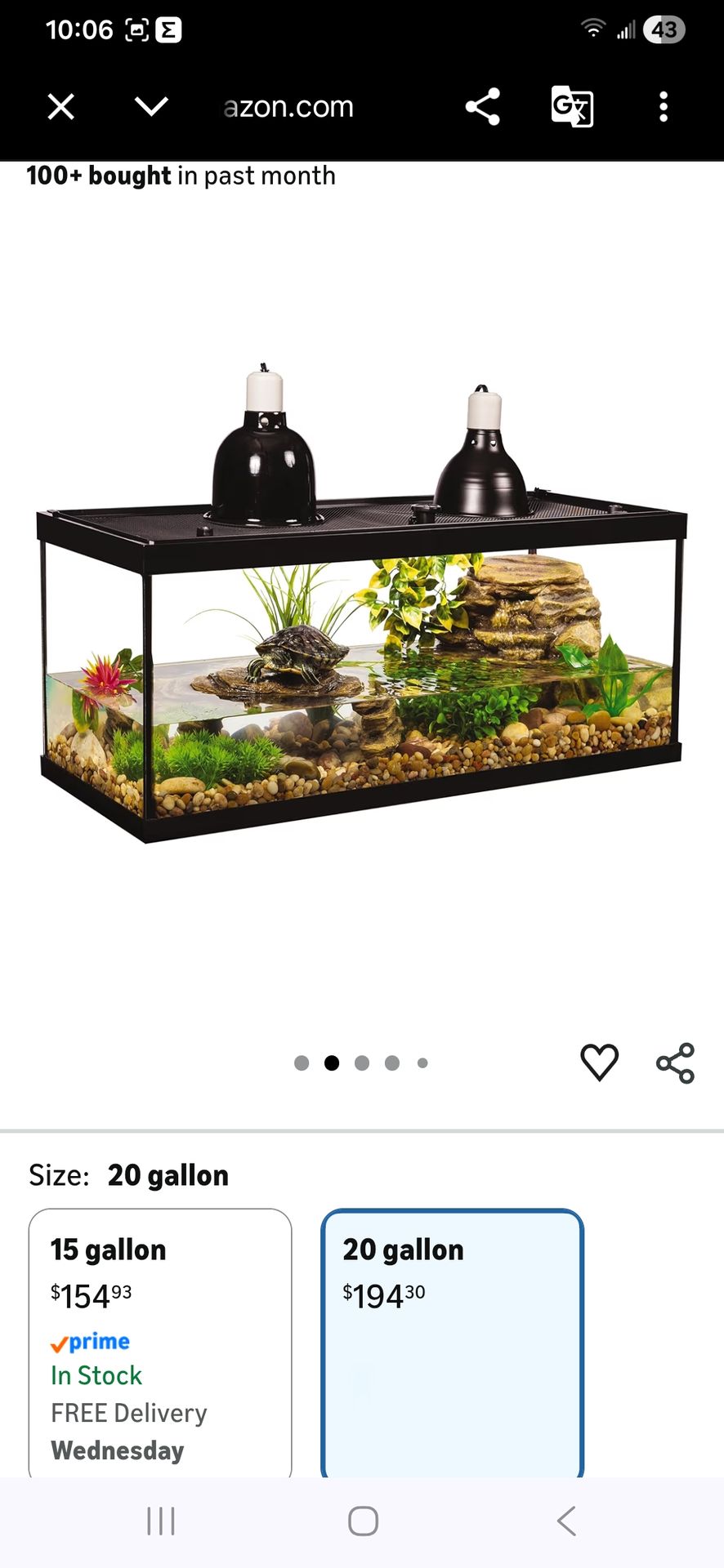Add the item to wish list with heart
724x1568 pixels.
click(599, 1062)
